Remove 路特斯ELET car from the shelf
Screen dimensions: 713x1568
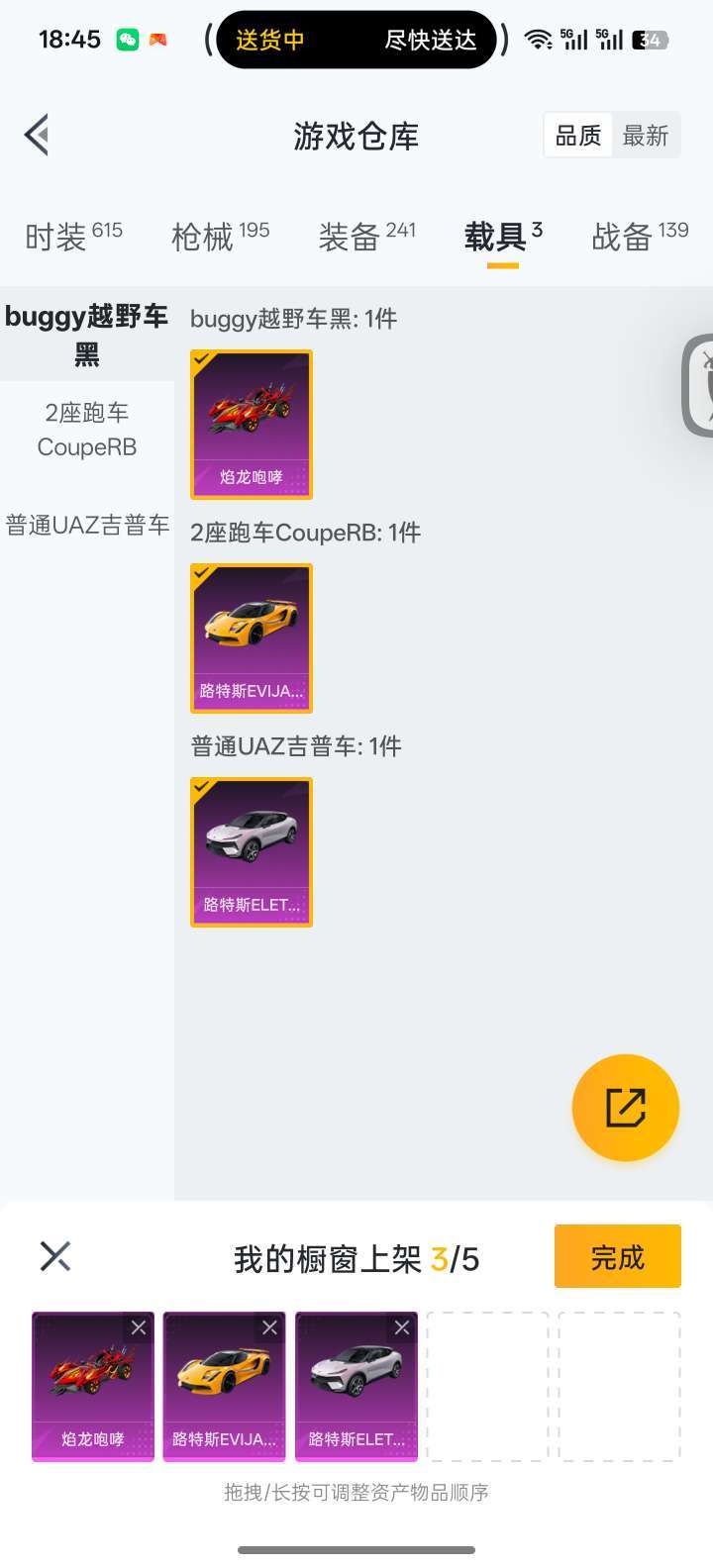pos(401,1327)
